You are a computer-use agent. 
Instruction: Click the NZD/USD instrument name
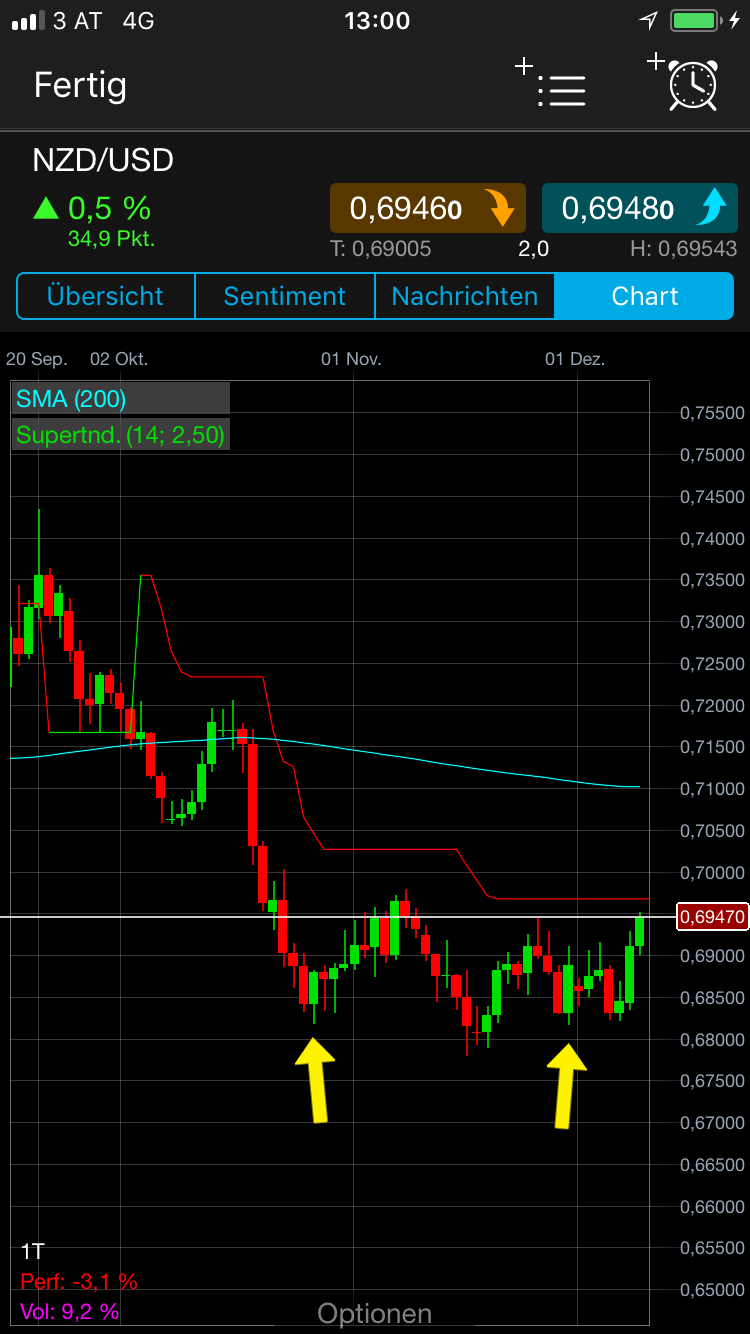pyautogui.click(x=104, y=159)
